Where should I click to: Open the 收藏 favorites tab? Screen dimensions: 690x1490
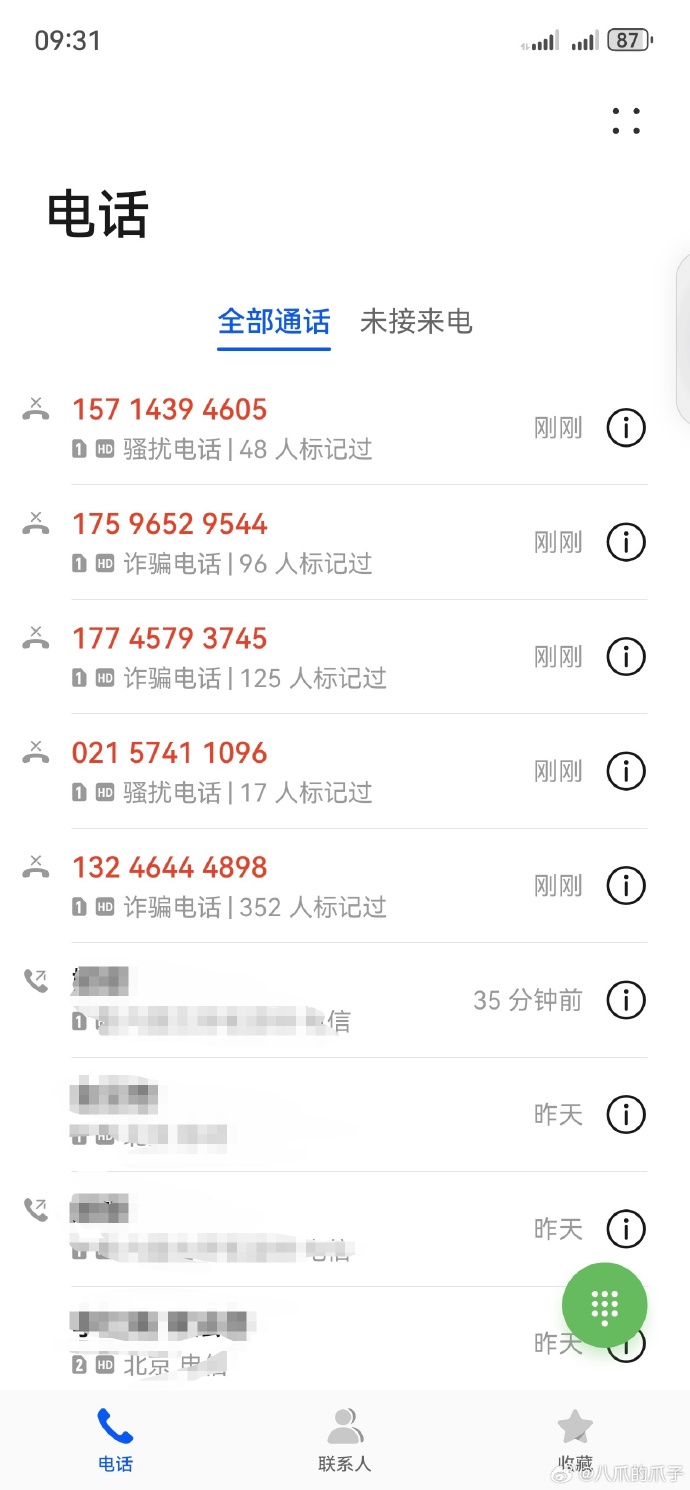(x=575, y=1440)
